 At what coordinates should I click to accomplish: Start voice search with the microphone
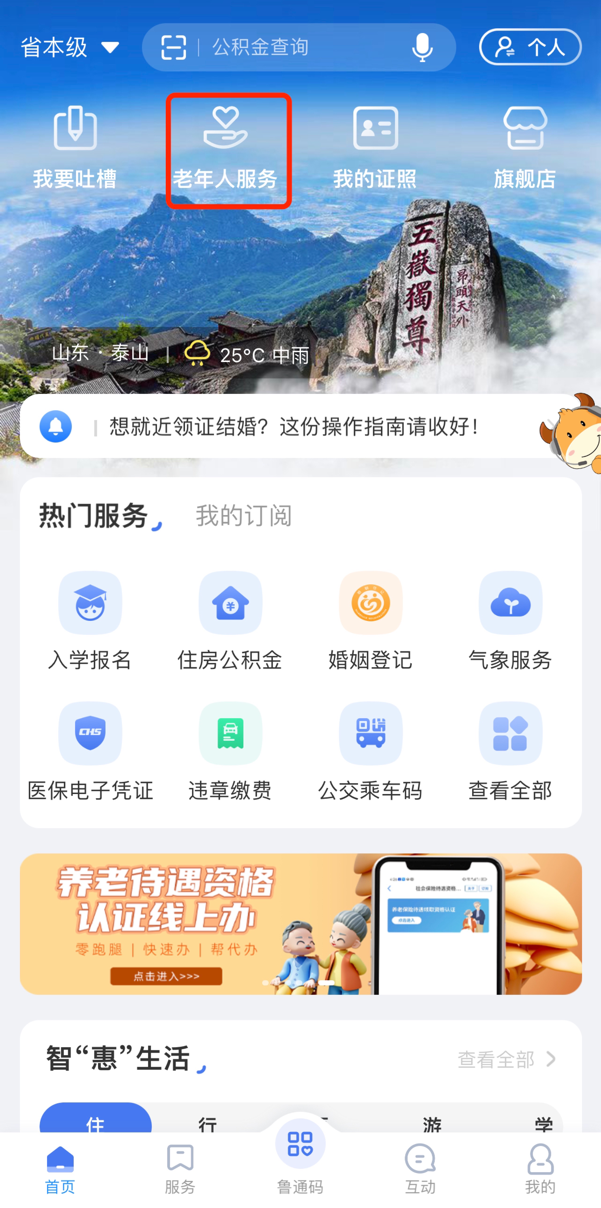click(x=423, y=47)
